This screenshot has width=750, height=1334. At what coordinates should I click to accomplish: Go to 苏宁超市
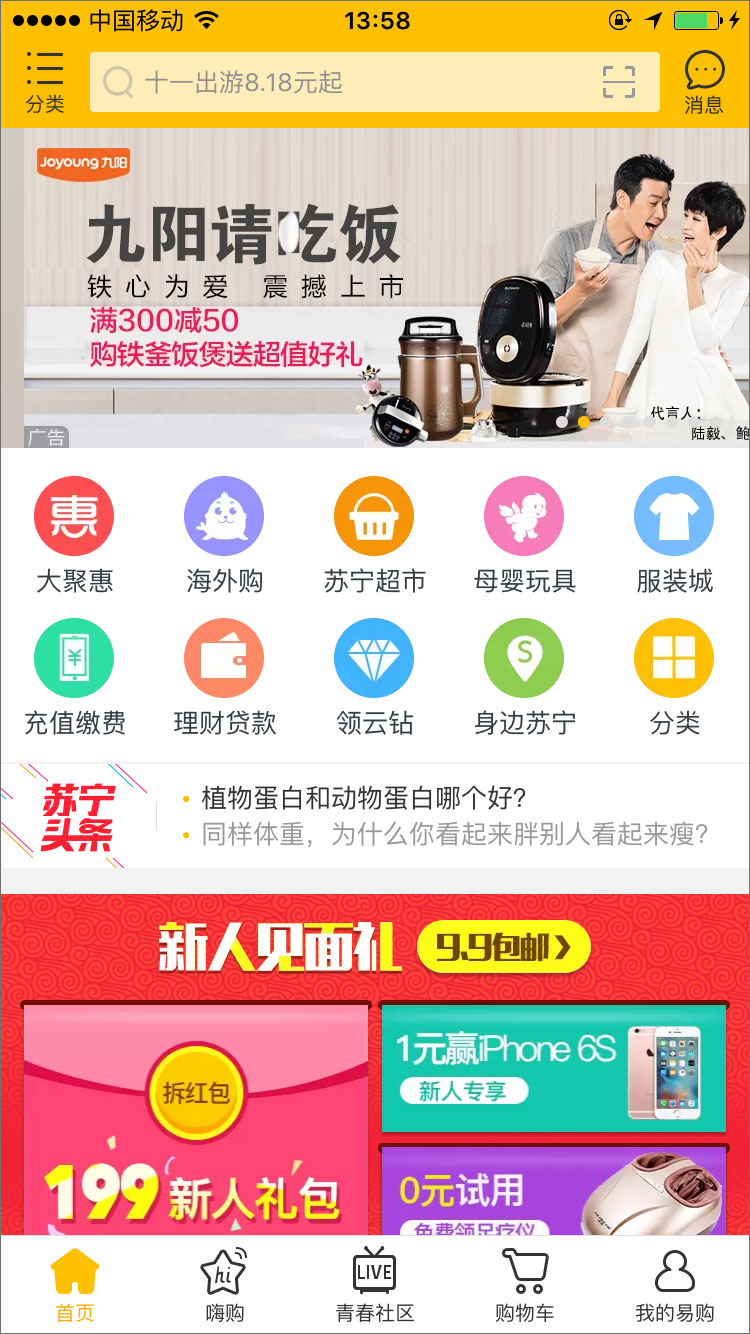click(374, 535)
